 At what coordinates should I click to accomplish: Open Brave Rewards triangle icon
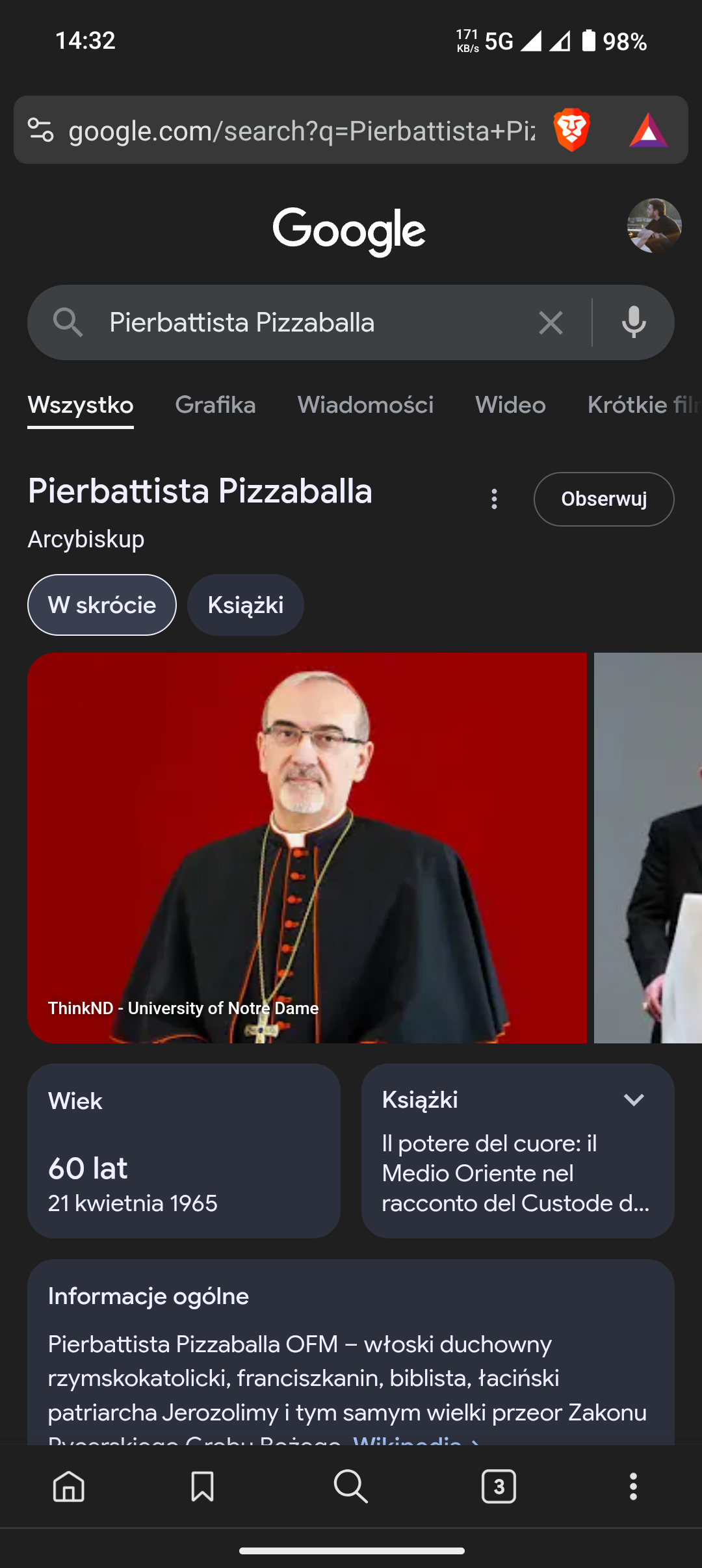(648, 131)
